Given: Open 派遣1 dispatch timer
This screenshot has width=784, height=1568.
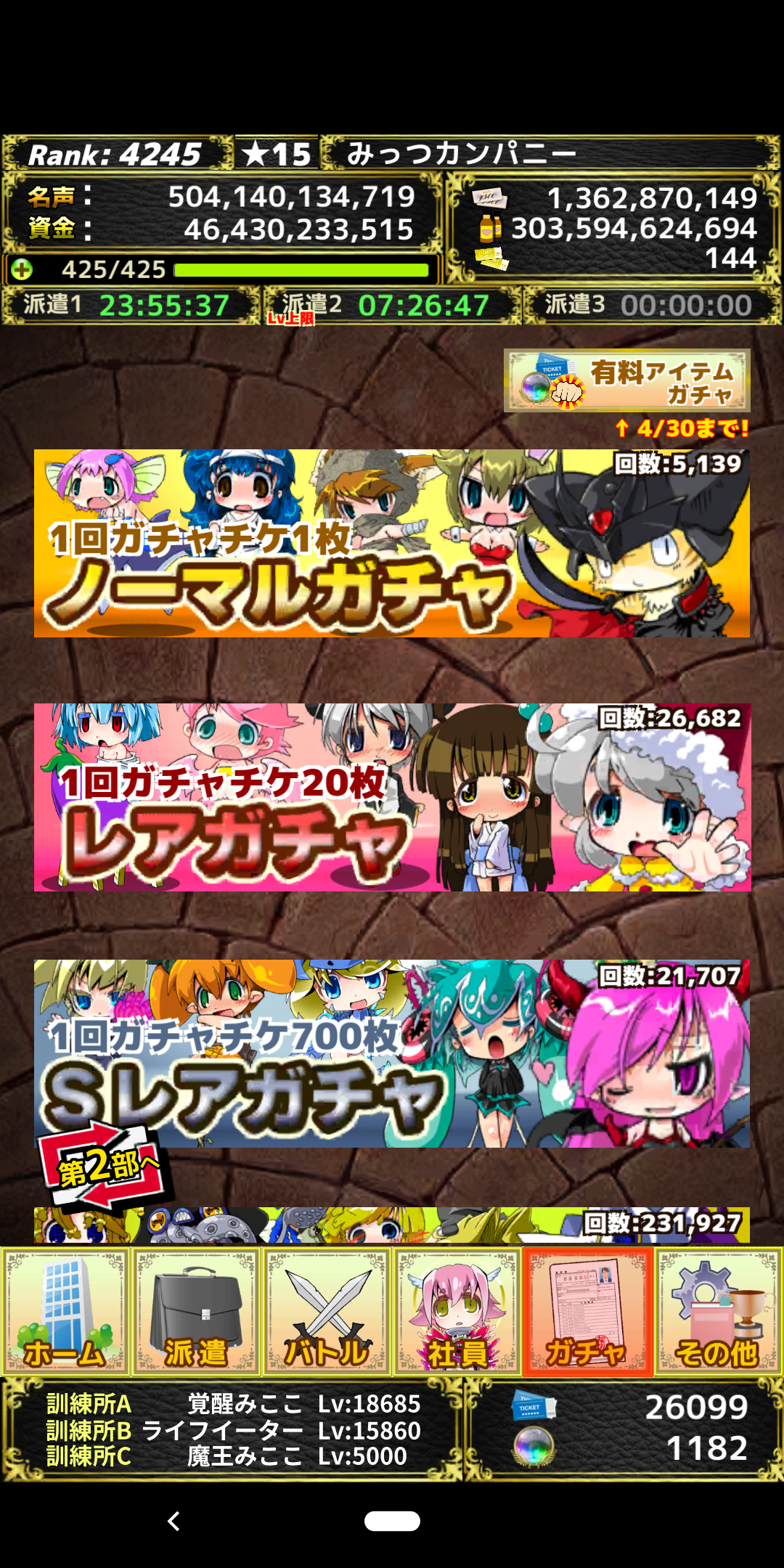Looking at the screenshot, I should (131, 306).
